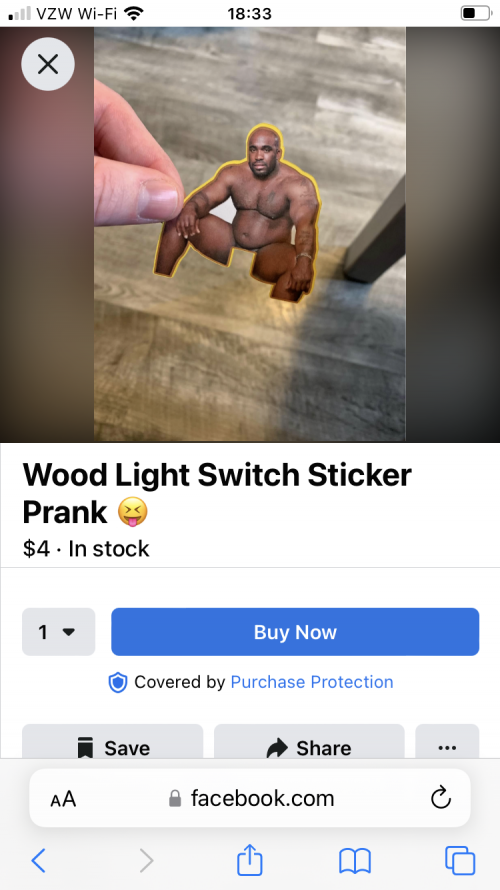Screen dimensions: 500x890
Task: Open Safari bookmarks
Action: pos(355,861)
